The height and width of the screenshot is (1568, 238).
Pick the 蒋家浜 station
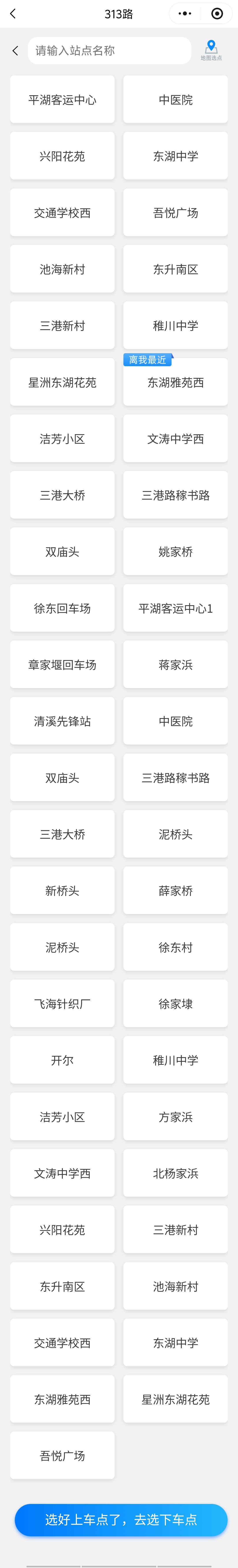pyautogui.click(x=175, y=665)
